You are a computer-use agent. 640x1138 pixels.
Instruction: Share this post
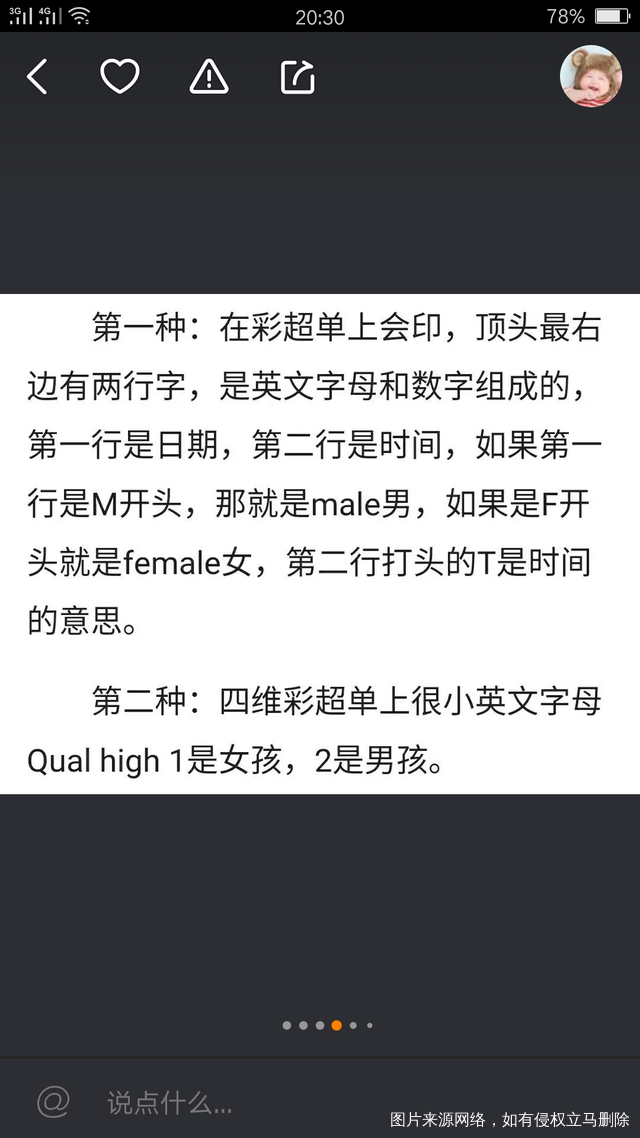[298, 77]
